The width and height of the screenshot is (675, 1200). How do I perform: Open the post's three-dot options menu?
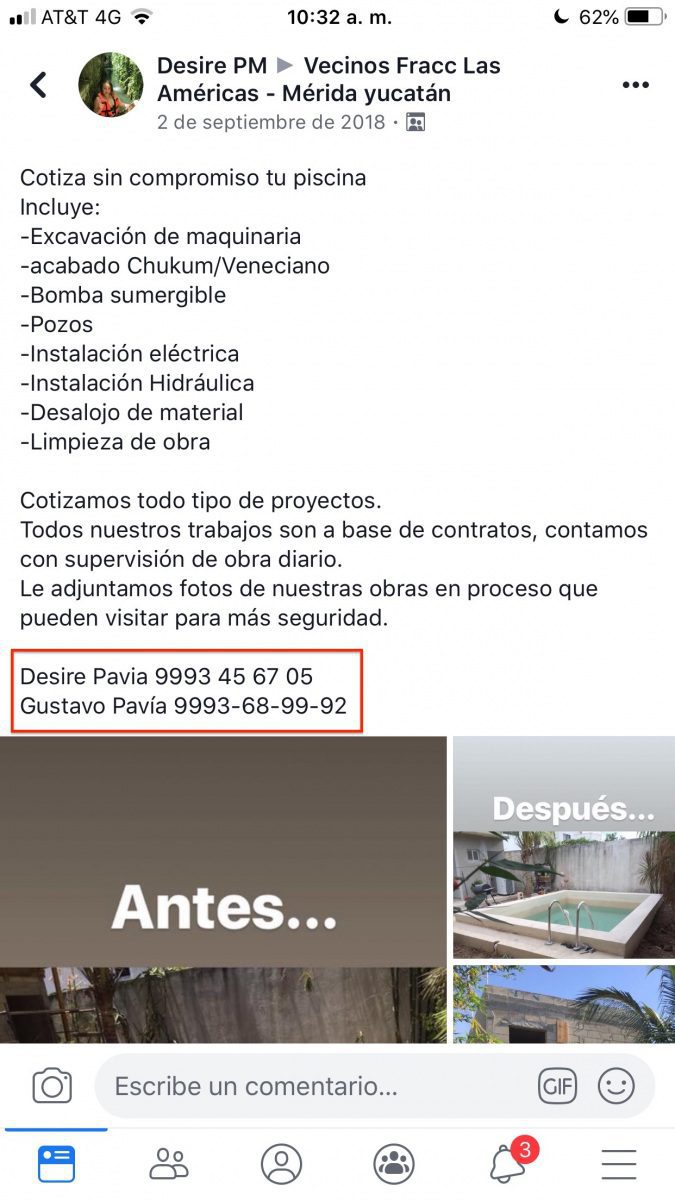(x=636, y=85)
